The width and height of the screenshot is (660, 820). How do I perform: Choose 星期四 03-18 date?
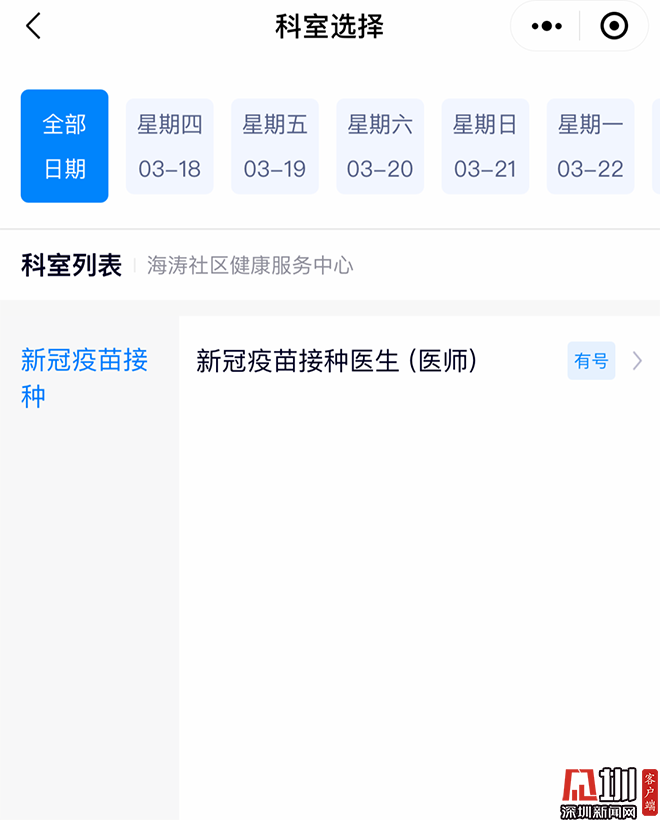[170, 146]
